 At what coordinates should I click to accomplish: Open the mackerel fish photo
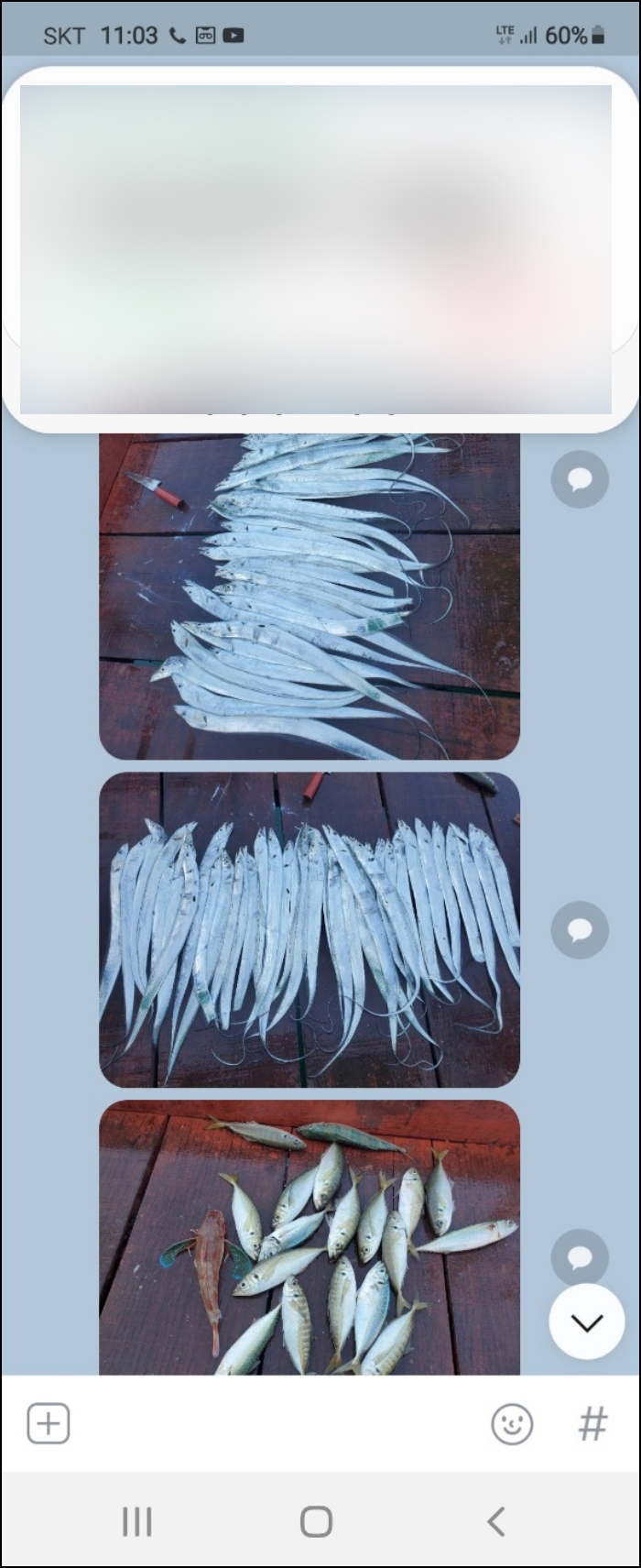click(x=309, y=1237)
